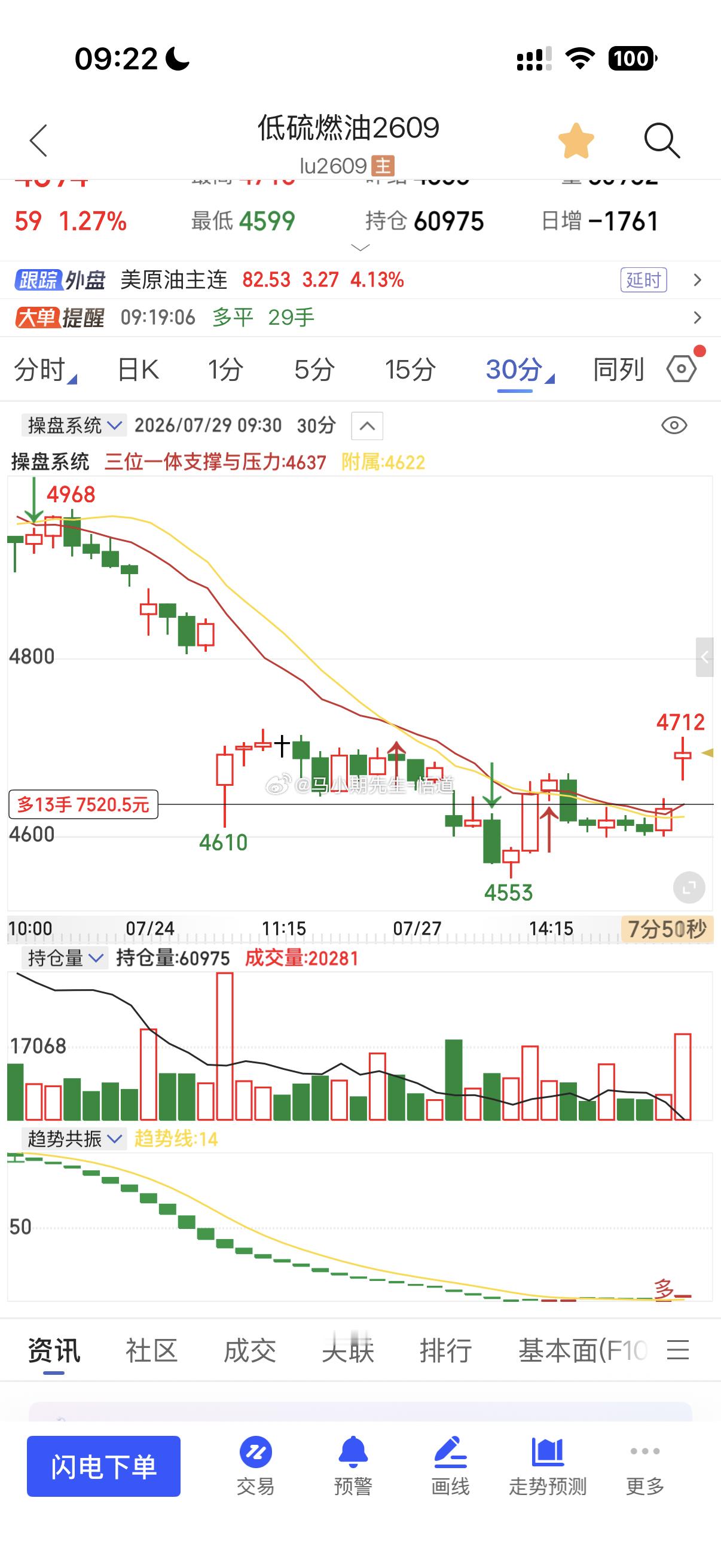The height and width of the screenshot is (1568, 721).
Task: Open the 画线 drawing tool
Action: pyautogui.click(x=450, y=1466)
